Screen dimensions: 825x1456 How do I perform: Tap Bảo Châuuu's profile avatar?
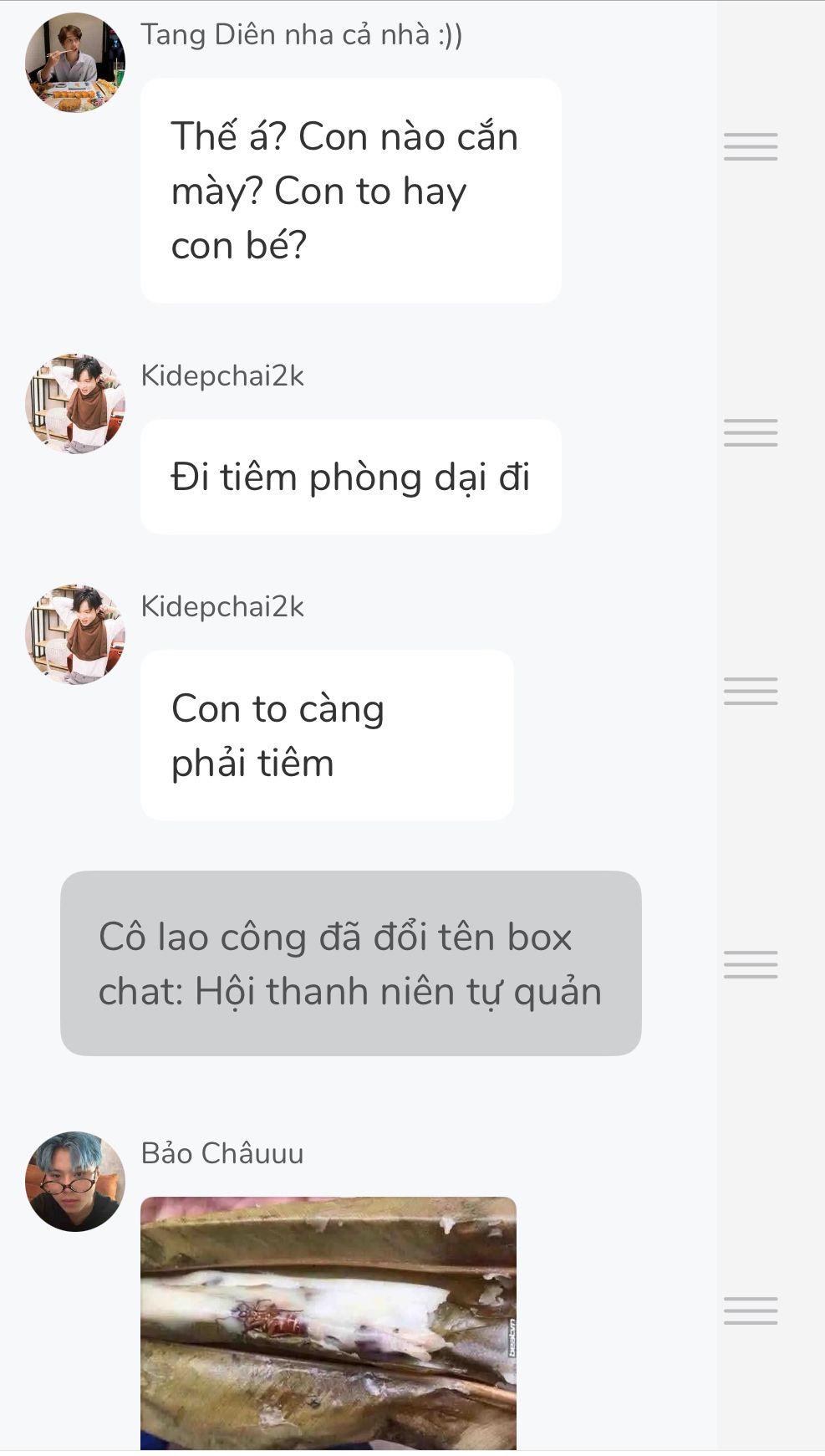(x=75, y=1182)
